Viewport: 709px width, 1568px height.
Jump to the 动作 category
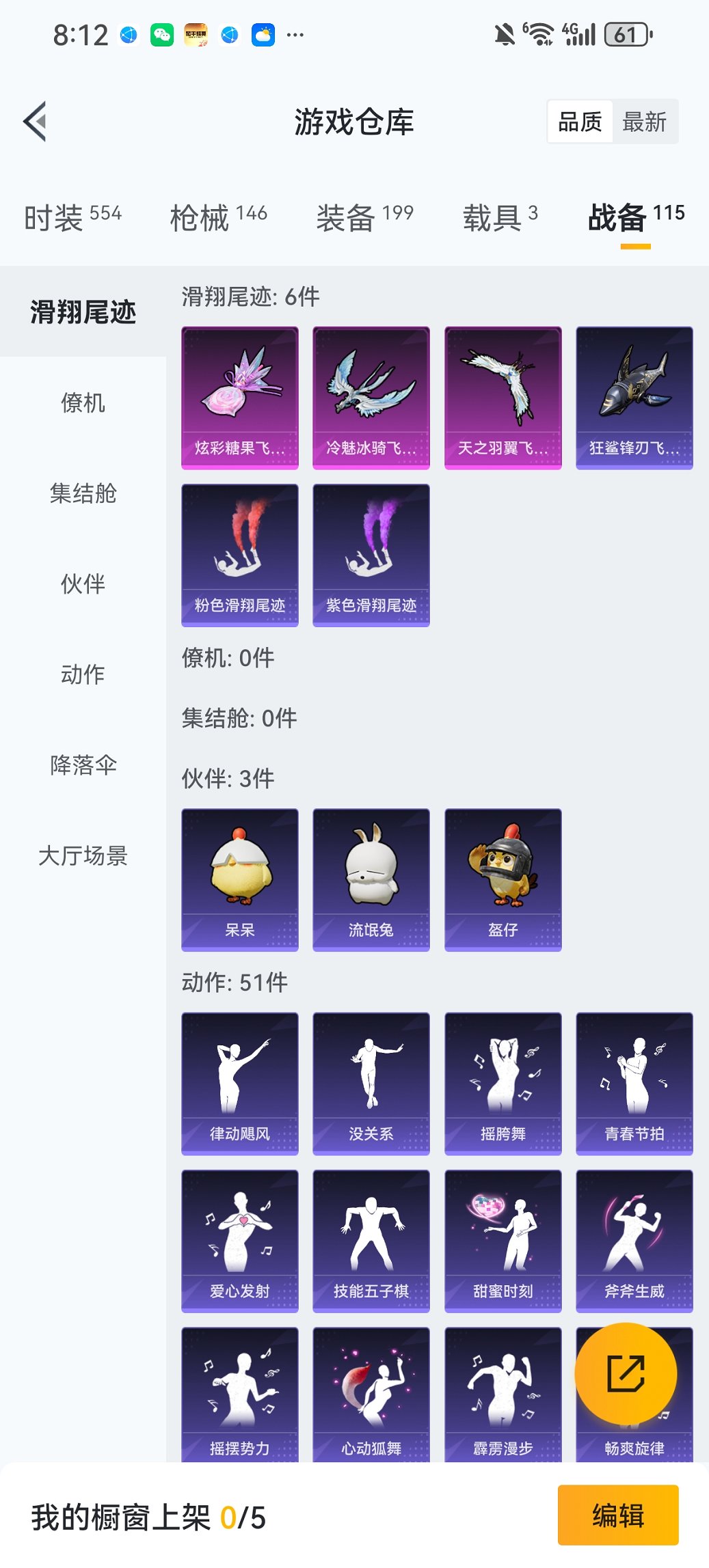[83, 674]
